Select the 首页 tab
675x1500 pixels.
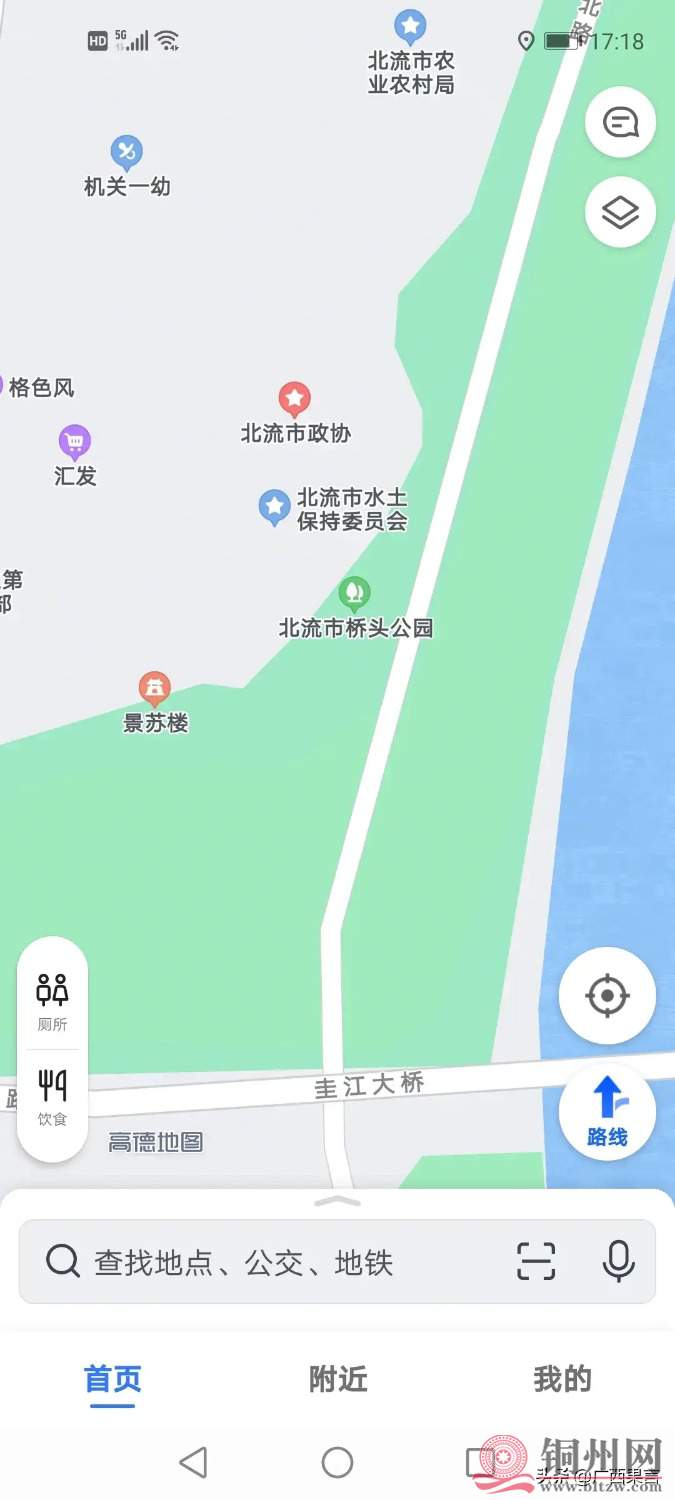tap(113, 1380)
